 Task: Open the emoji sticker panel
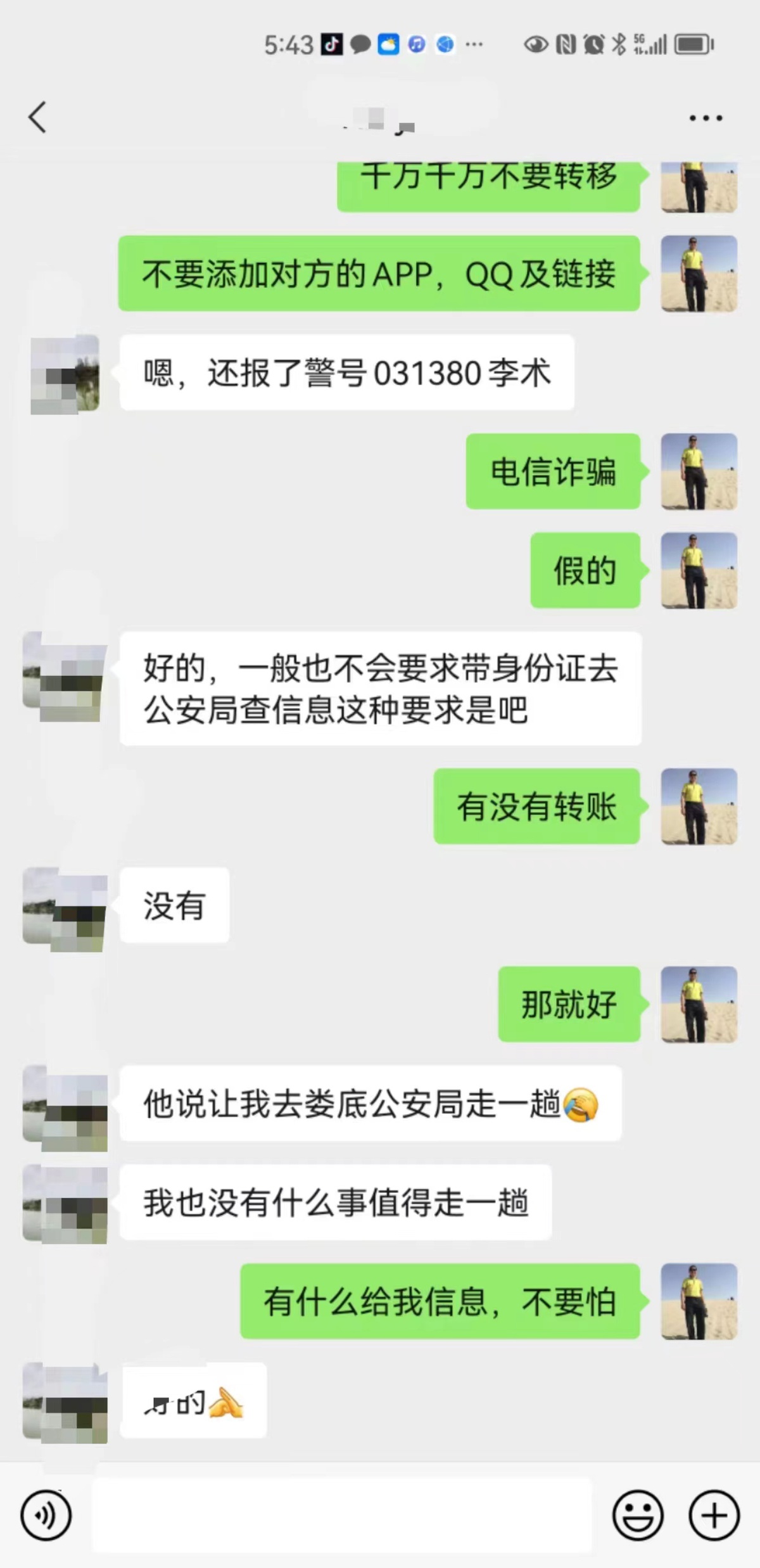click(x=638, y=1516)
